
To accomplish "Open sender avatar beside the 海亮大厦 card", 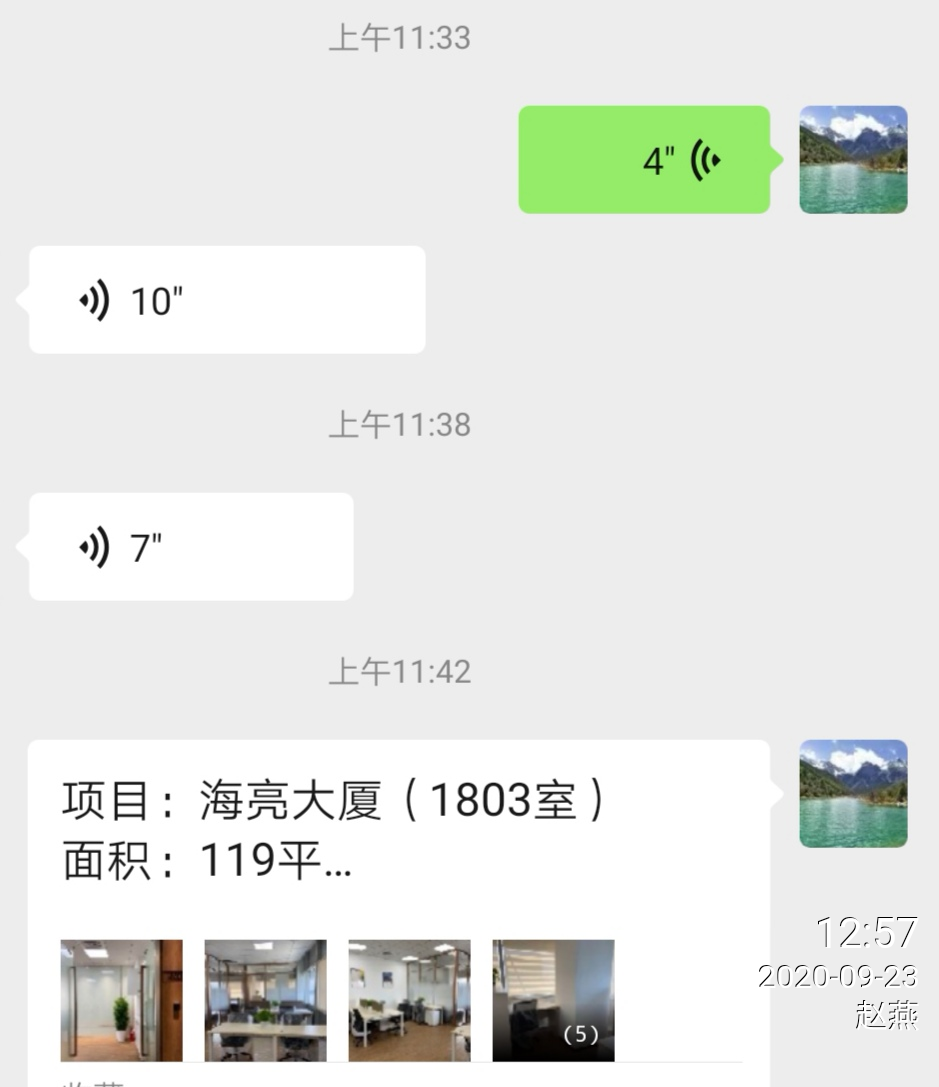I will [x=853, y=793].
